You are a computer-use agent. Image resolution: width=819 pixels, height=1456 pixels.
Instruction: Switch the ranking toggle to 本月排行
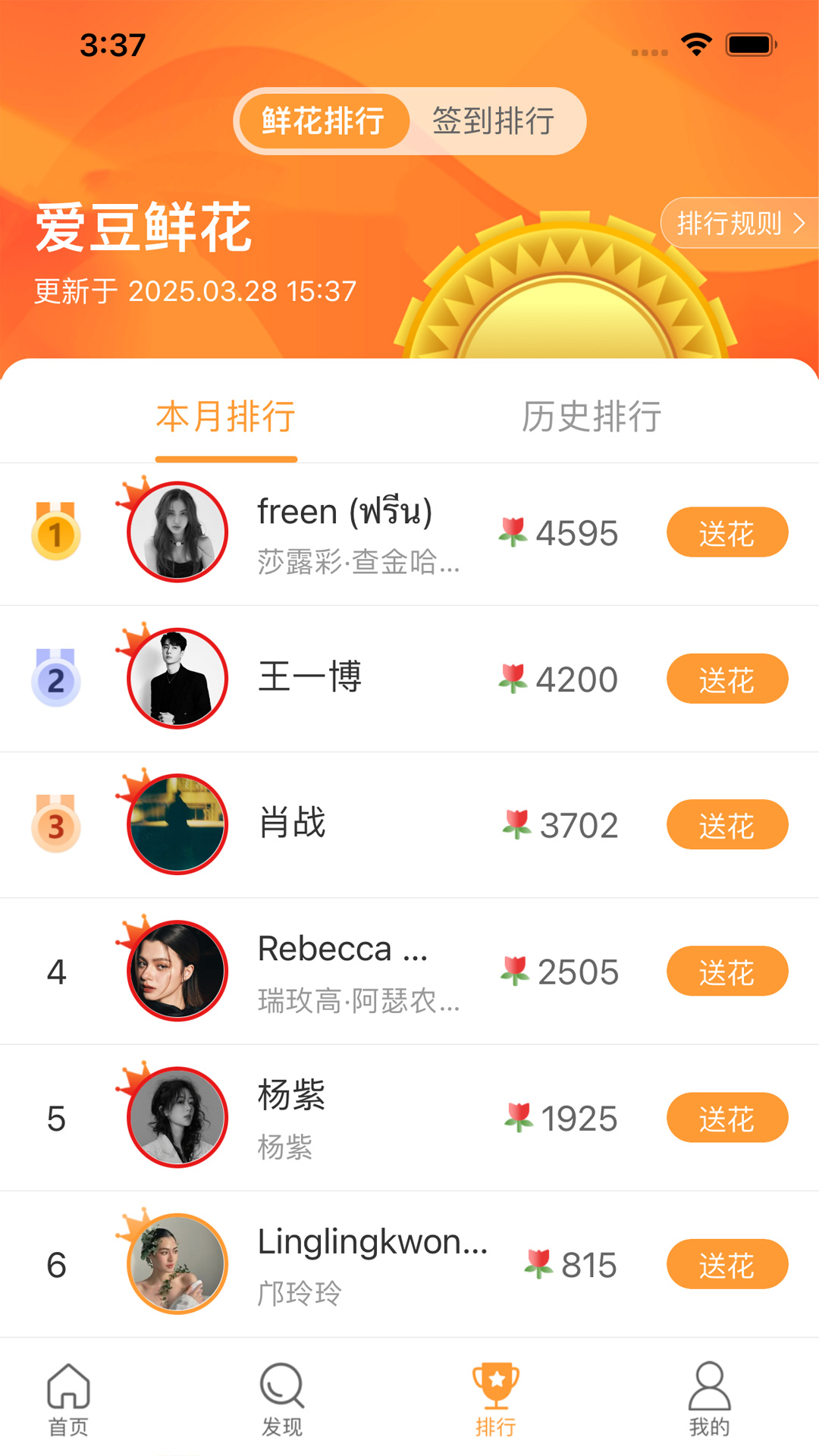point(225,416)
